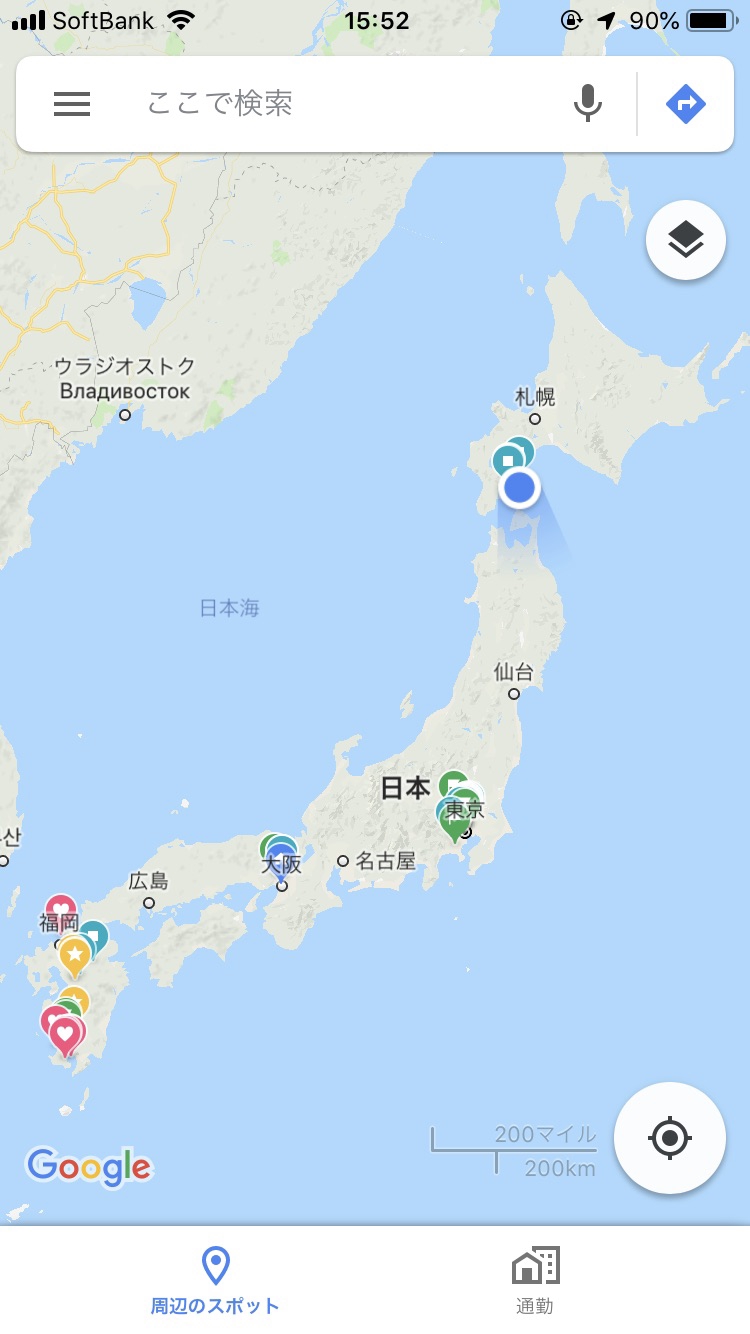Open the map layers button
The width and height of the screenshot is (750, 1334).
[686, 240]
